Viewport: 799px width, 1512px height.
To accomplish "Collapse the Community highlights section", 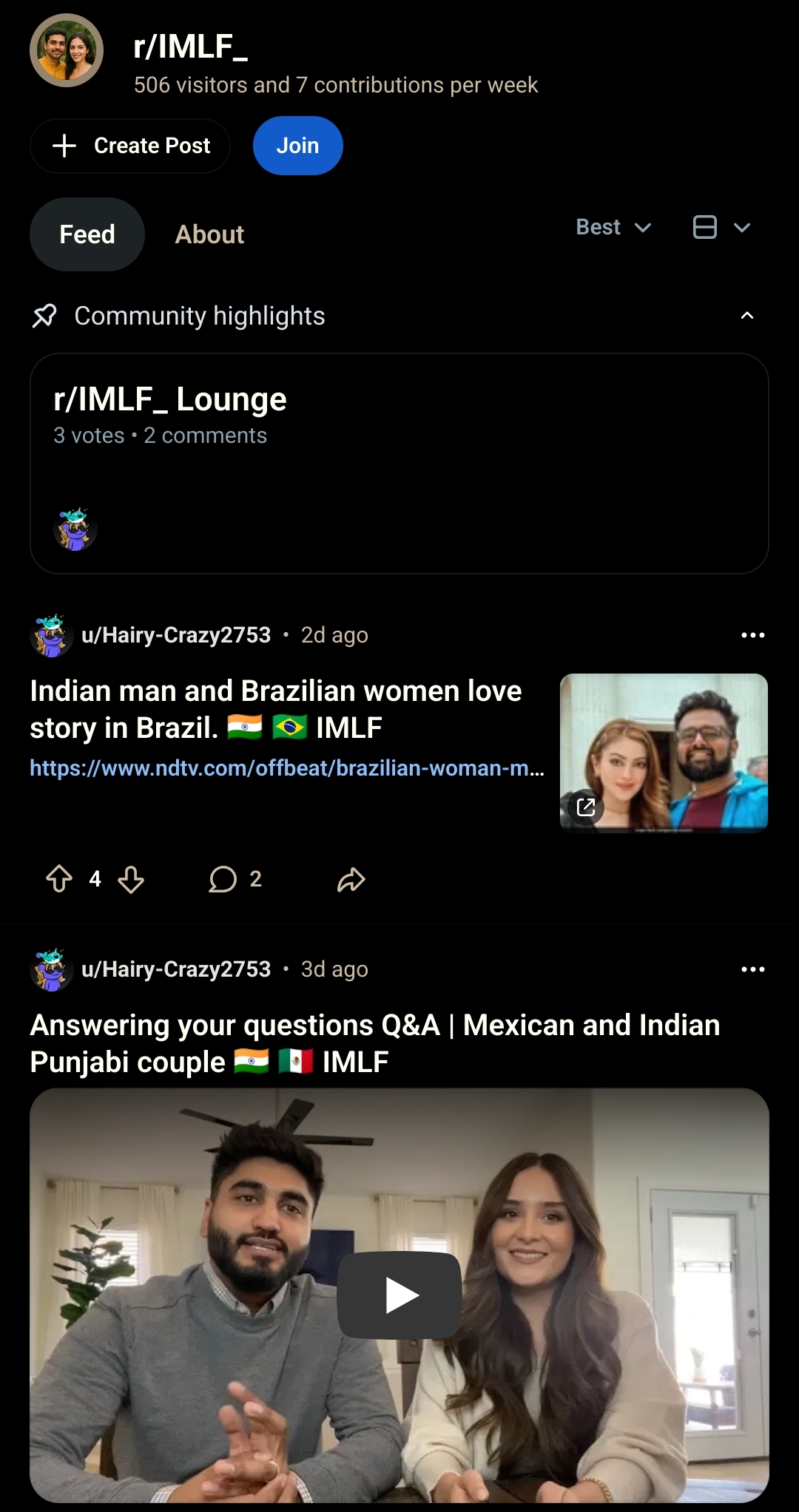I will coord(747,316).
